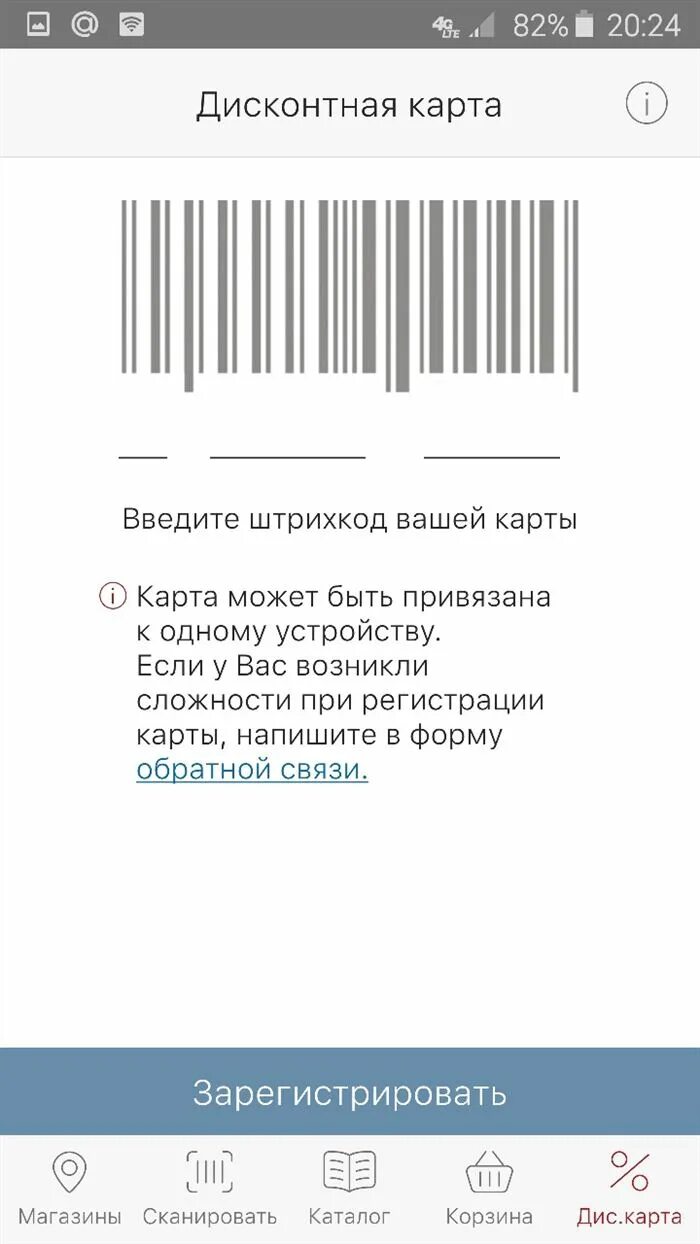Open the info icon in header

pos(646,104)
